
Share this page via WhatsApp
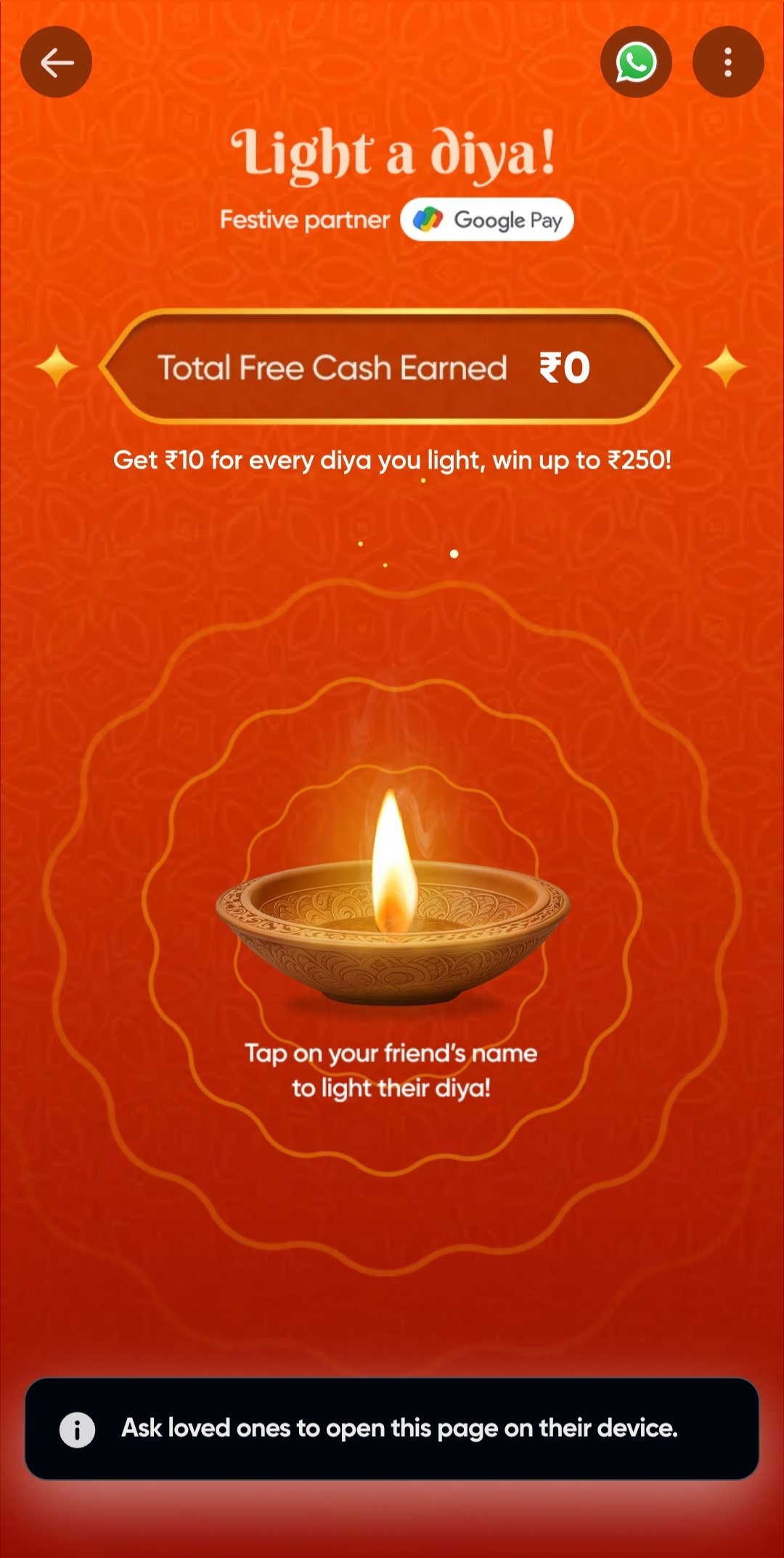tap(636, 62)
